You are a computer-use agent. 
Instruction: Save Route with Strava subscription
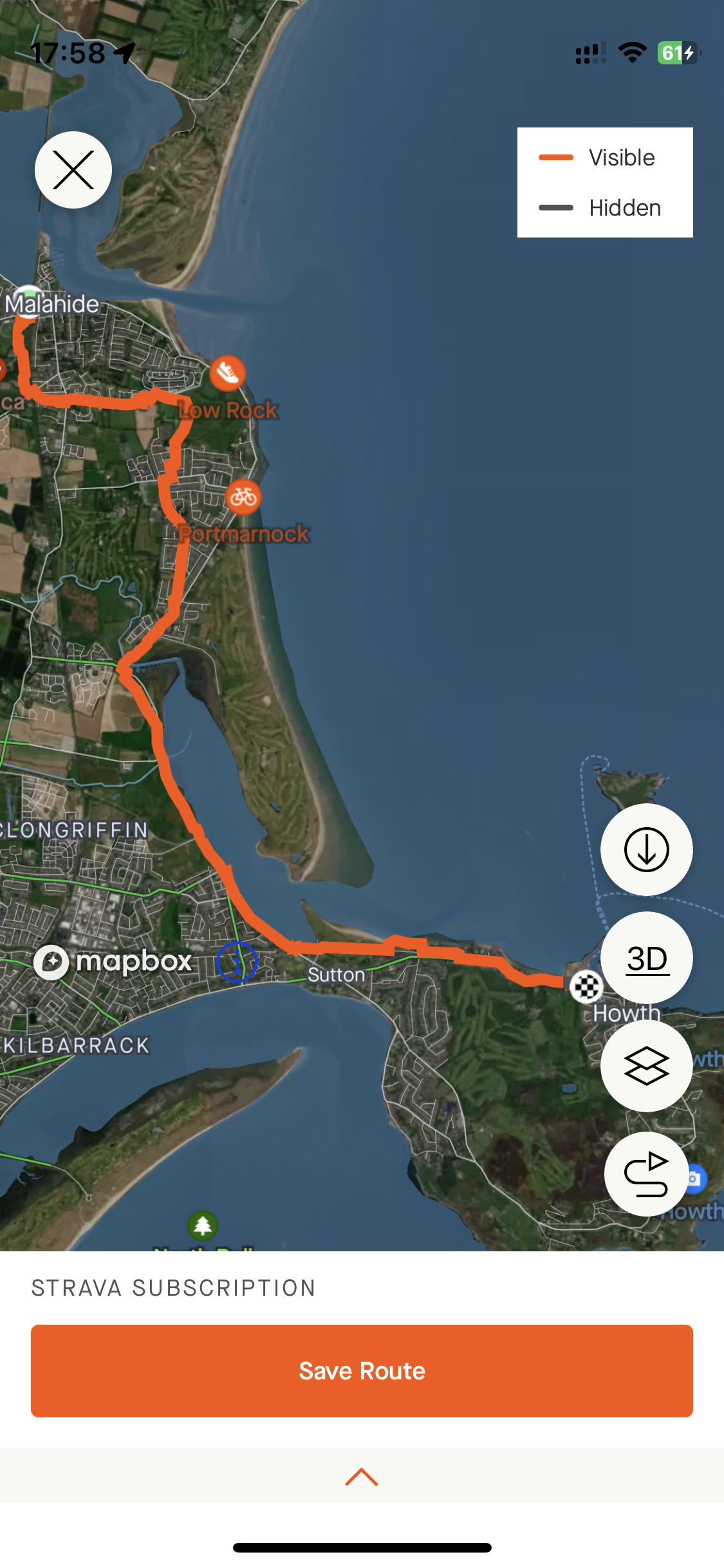click(362, 1370)
